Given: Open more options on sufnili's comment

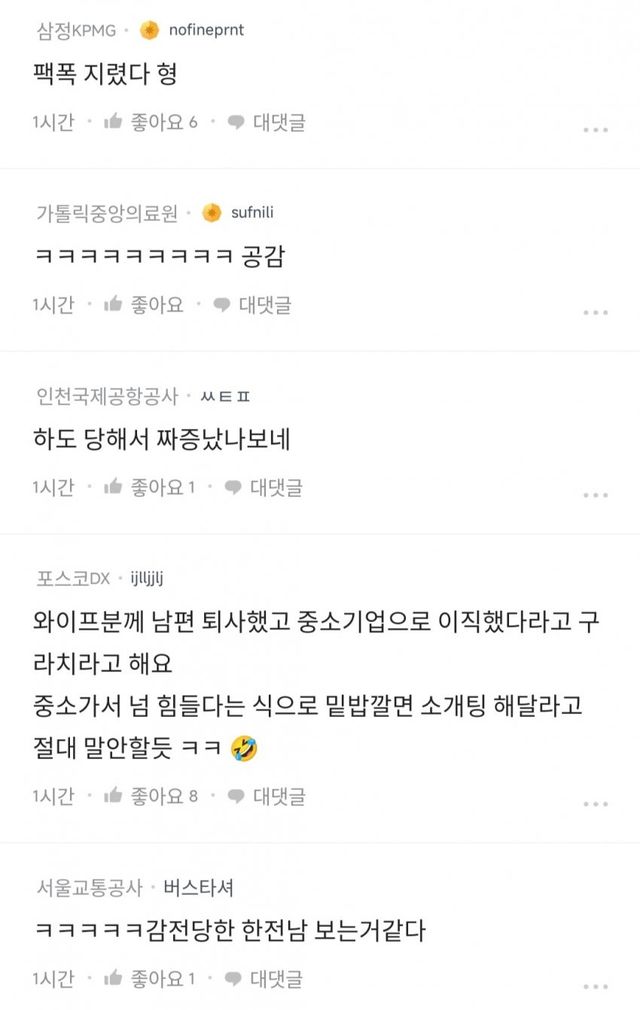Looking at the screenshot, I should coord(595,312).
